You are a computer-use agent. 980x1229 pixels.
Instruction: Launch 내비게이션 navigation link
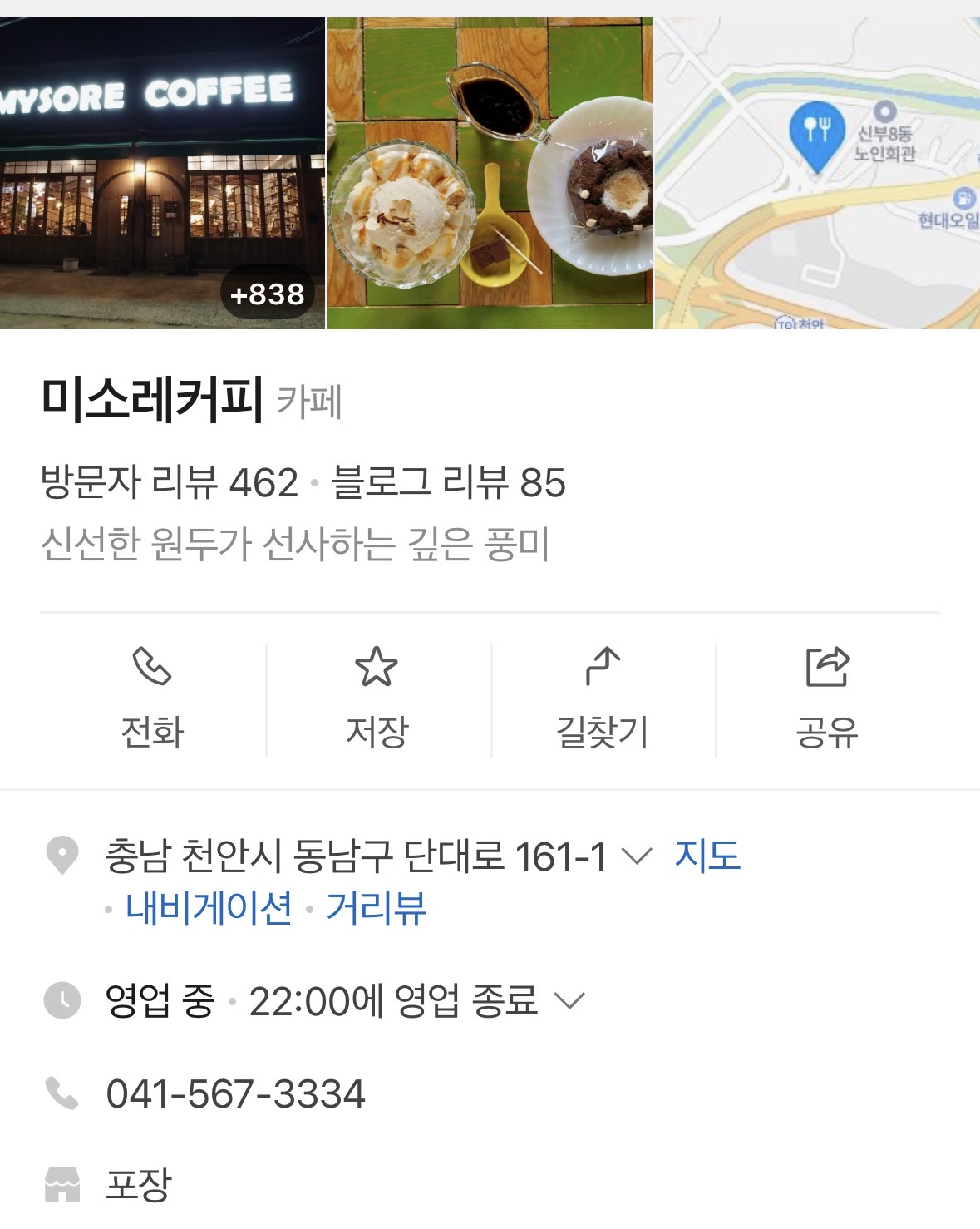tap(209, 907)
